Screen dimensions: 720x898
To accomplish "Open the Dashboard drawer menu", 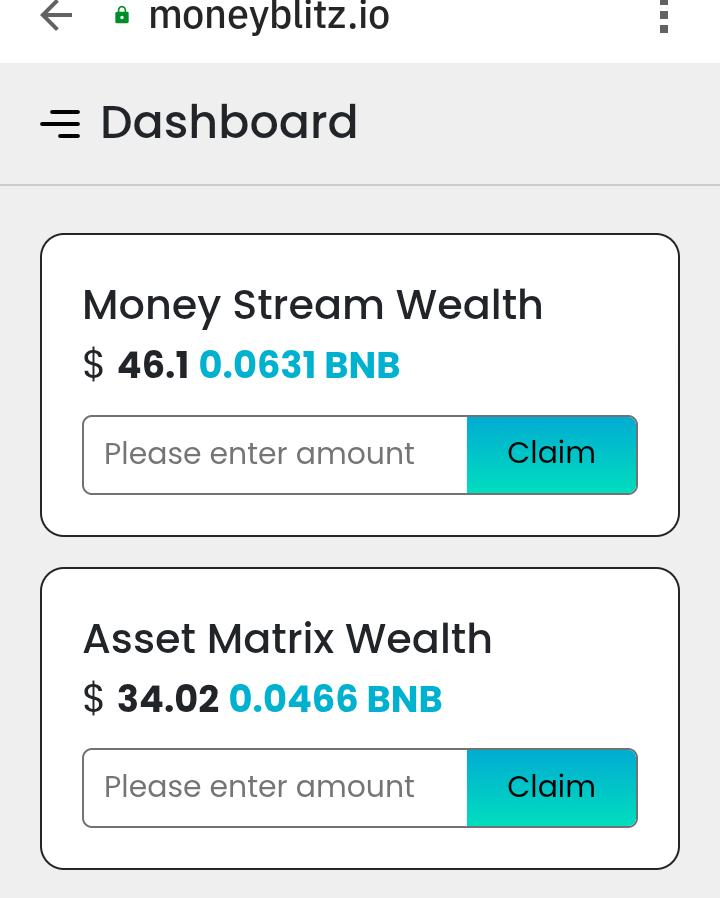I will (x=60, y=123).
